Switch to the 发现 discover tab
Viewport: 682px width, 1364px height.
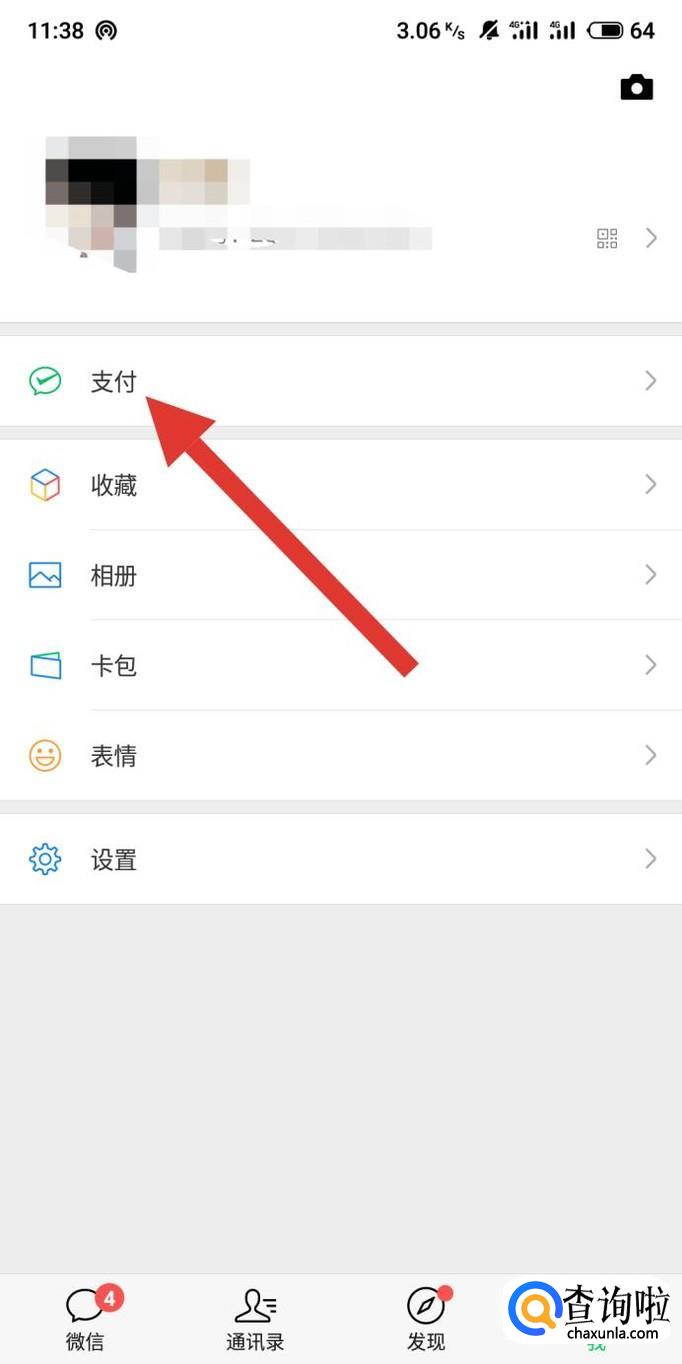pos(426,1318)
